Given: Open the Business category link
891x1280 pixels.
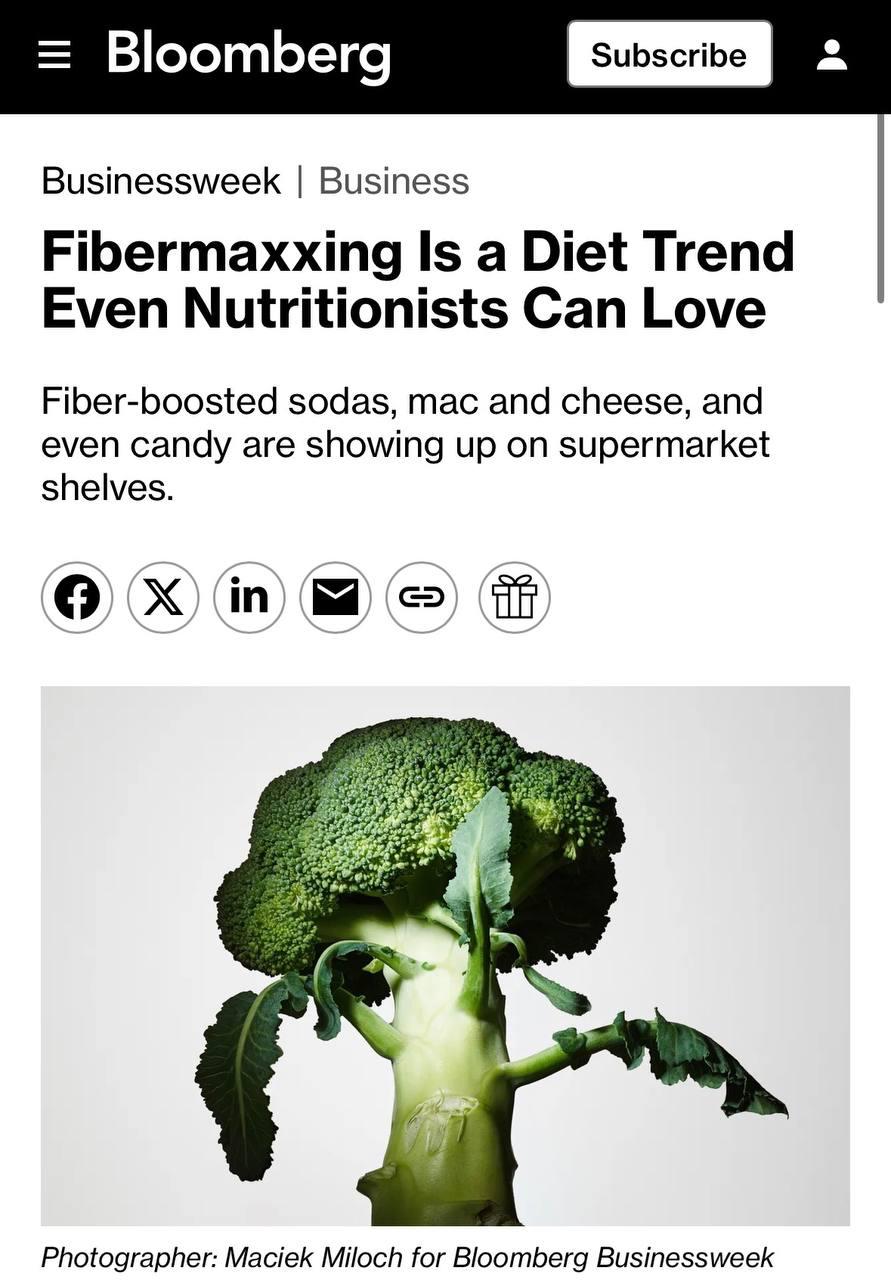Looking at the screenshot, I should pos(394,181).
